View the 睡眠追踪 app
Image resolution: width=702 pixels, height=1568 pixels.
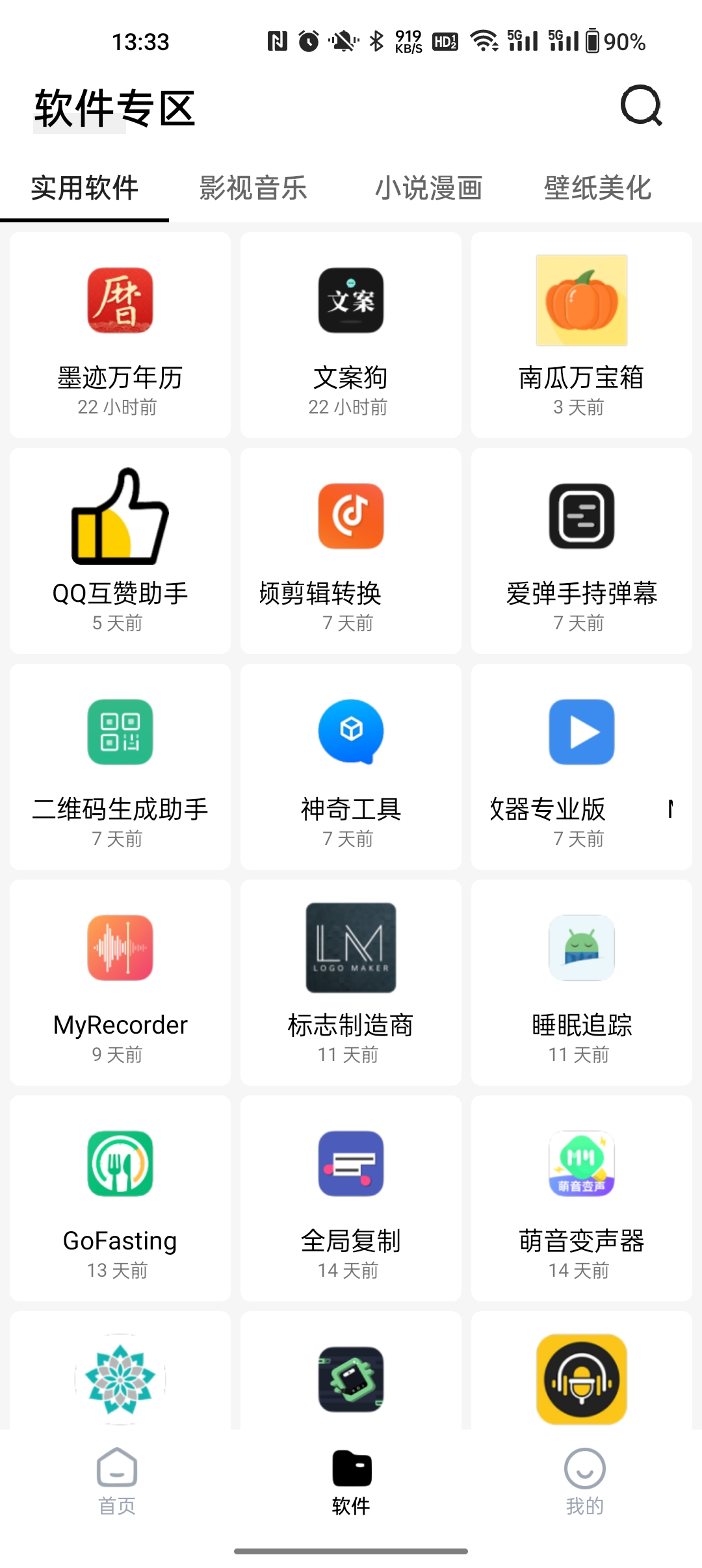(582, 982)
